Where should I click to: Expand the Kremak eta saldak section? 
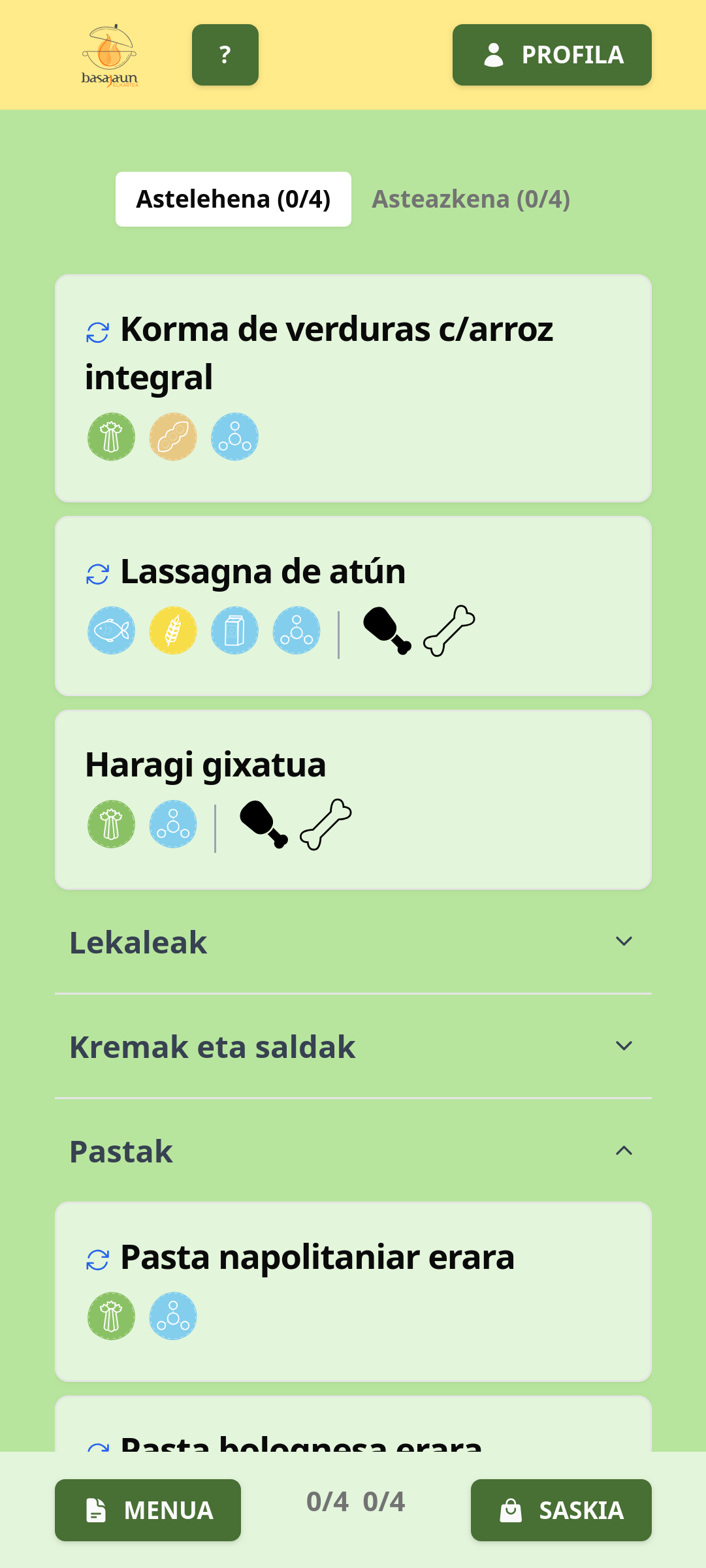point(353,1046)
